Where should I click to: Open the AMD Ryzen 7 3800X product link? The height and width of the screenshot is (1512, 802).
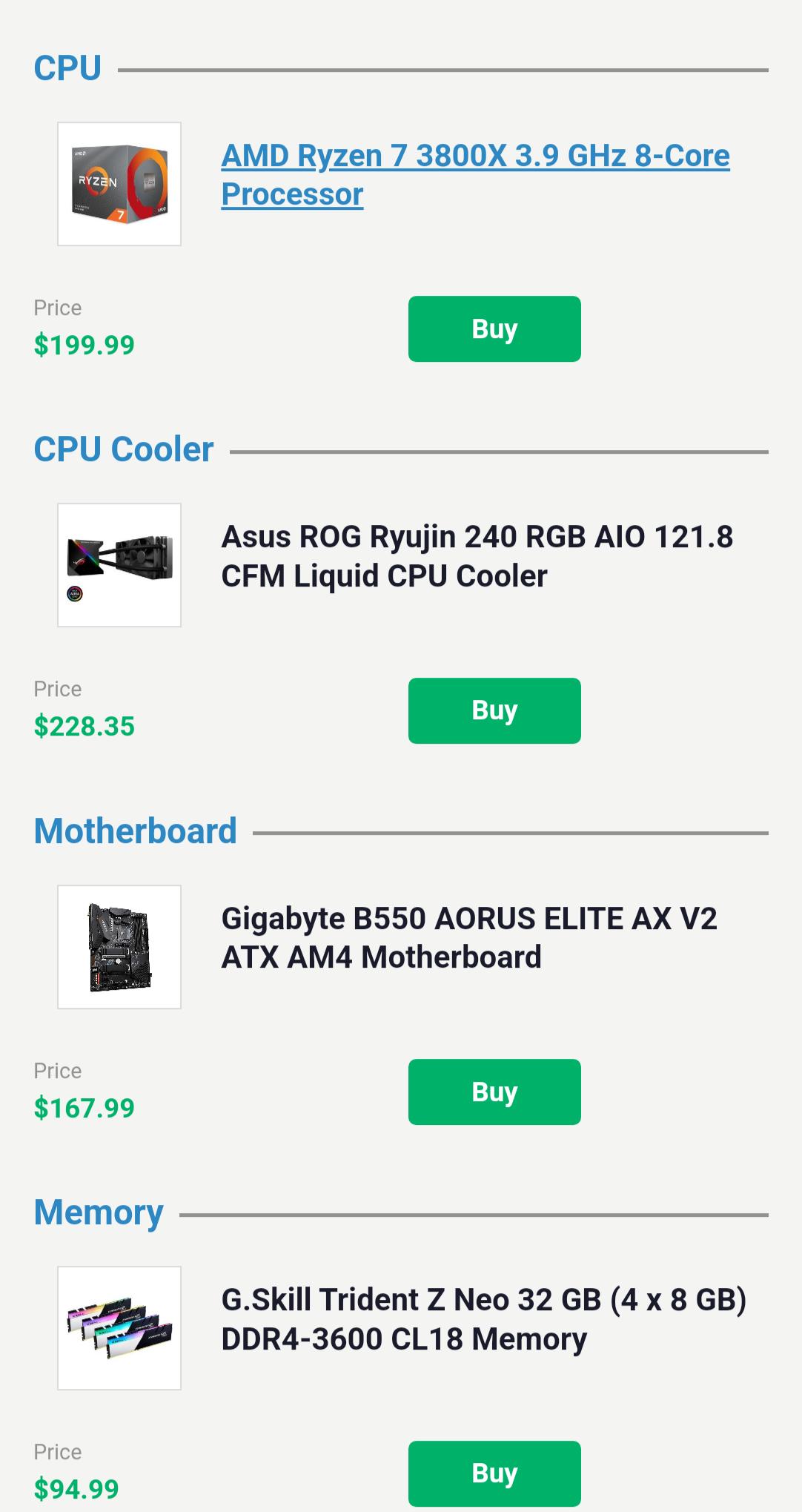tap(474, 174)
